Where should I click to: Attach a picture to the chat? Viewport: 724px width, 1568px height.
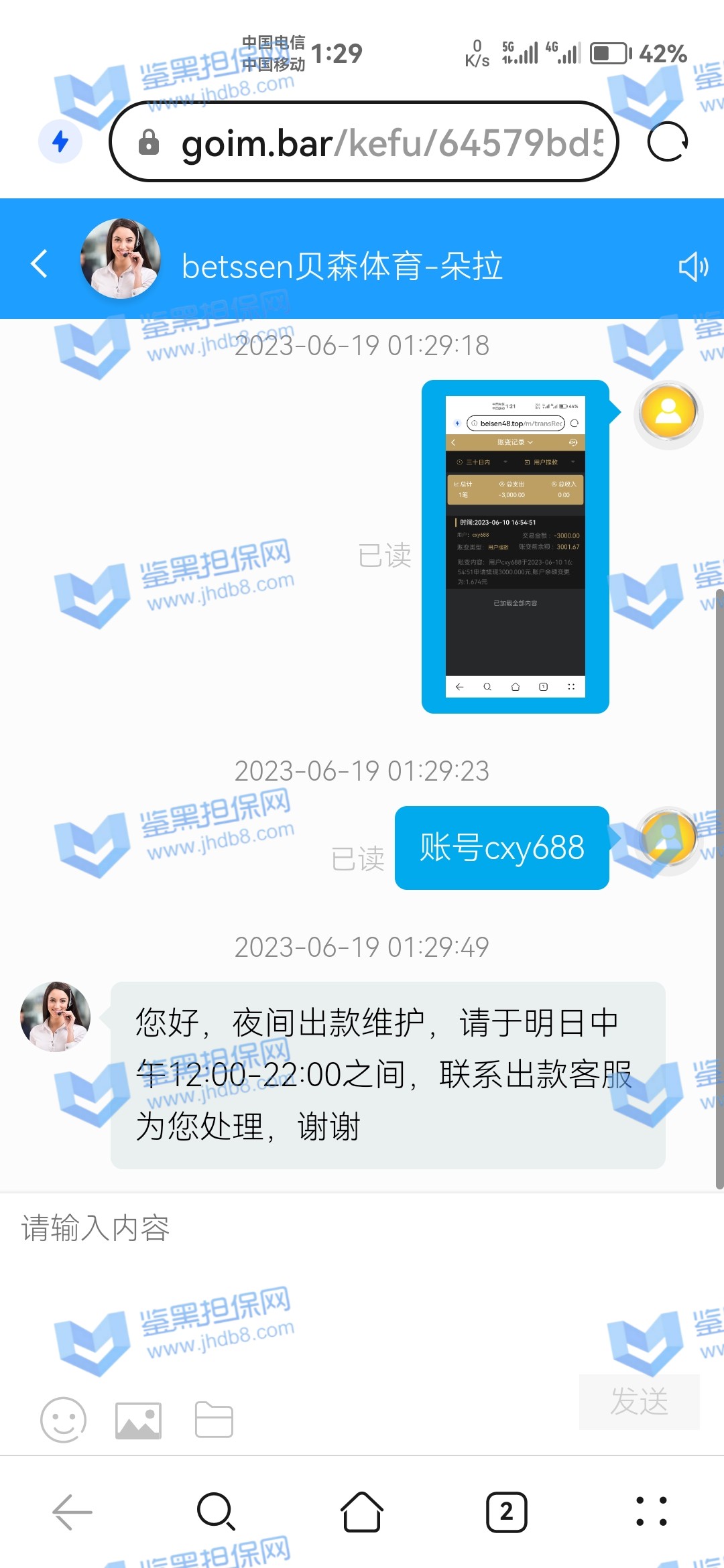point(138,1420)
